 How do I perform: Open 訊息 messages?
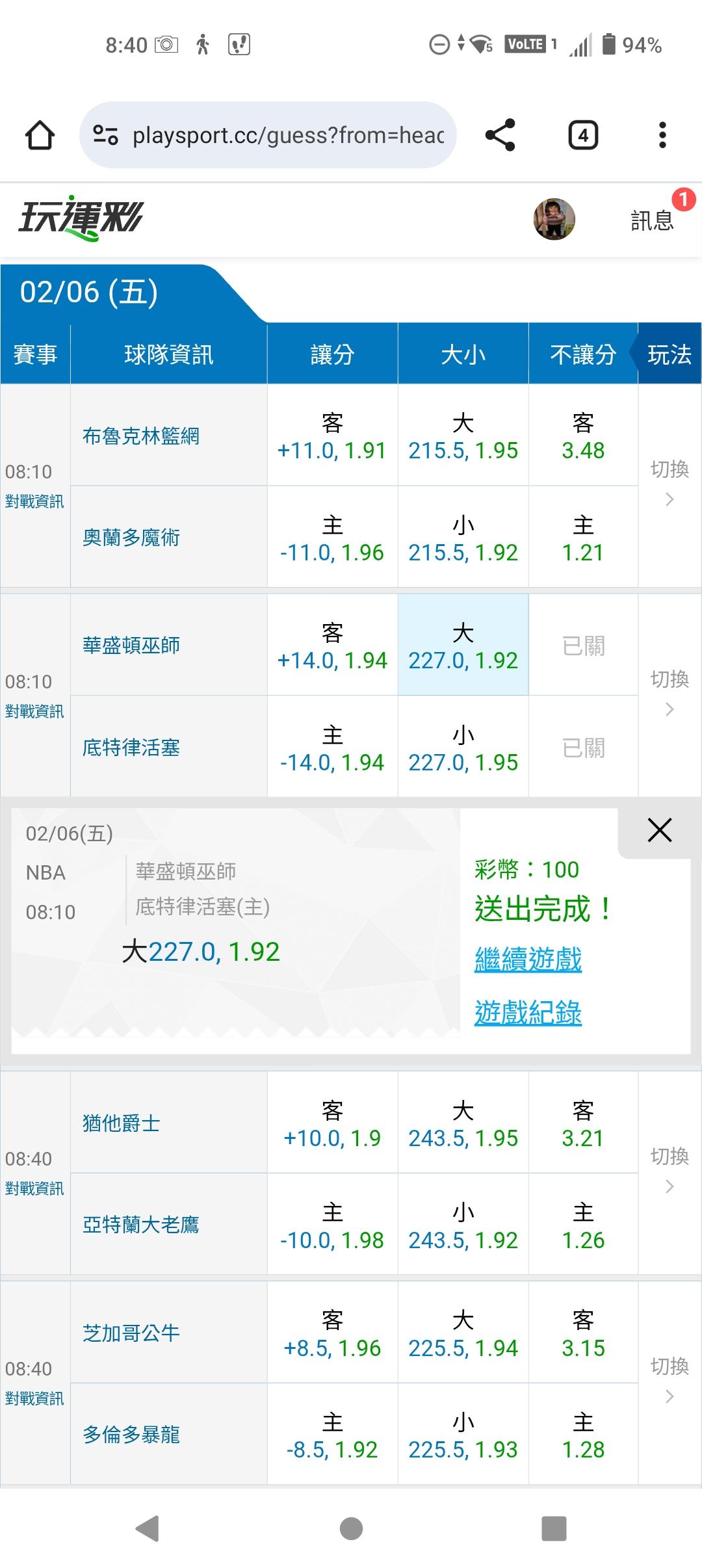tap(652, 221)
